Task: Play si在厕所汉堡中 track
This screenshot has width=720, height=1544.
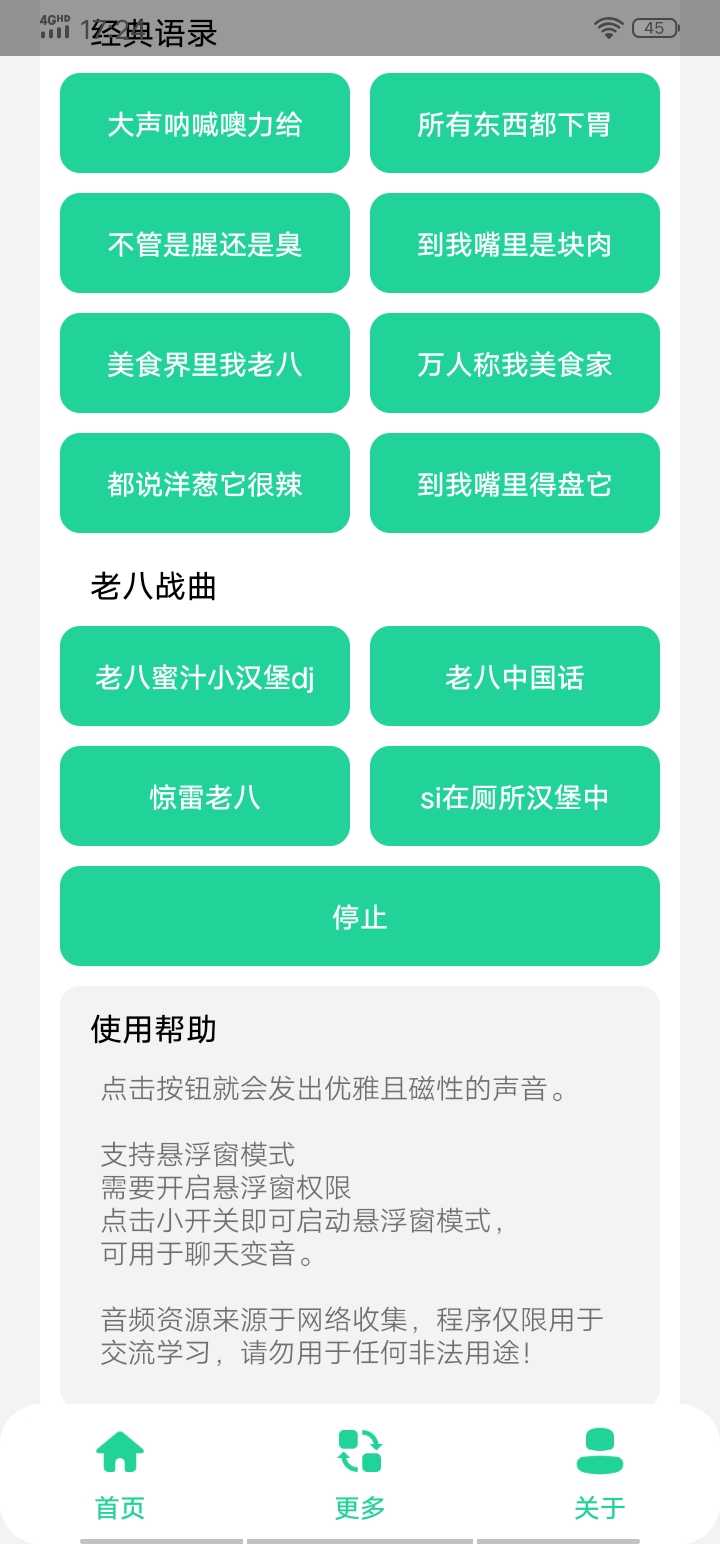Action: (x=514, y=797)
